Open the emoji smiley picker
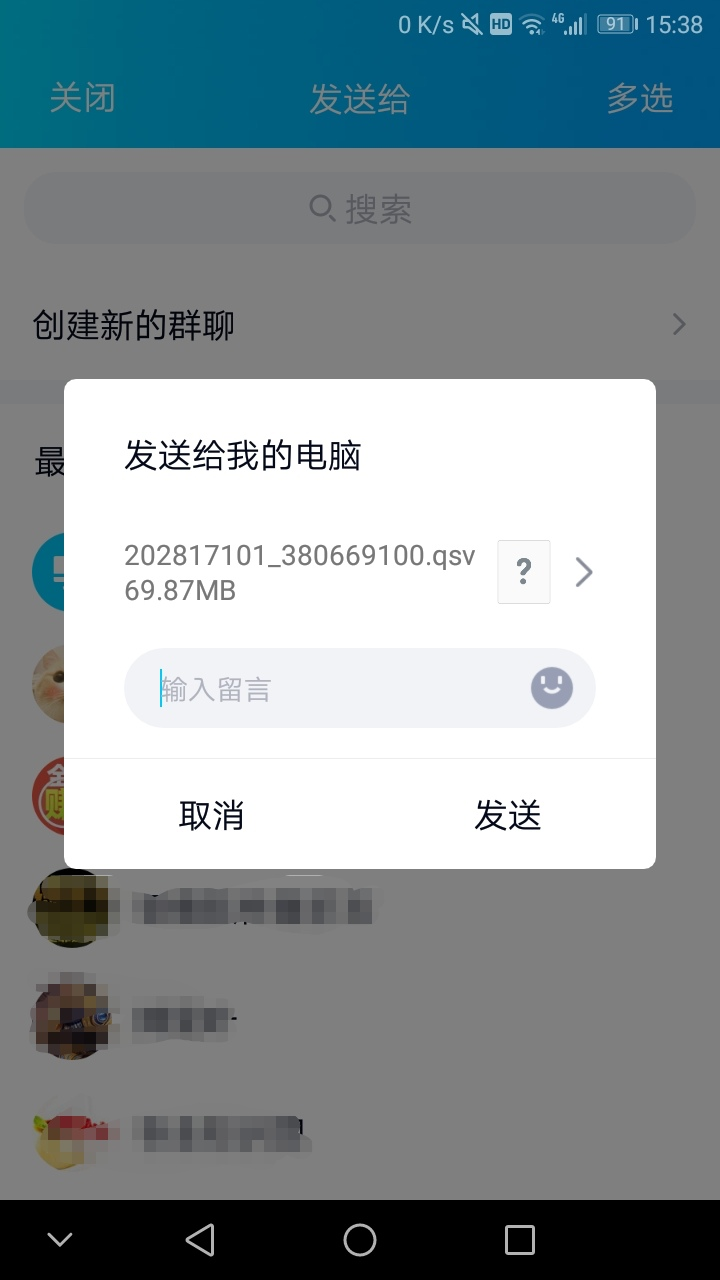 pos(550,688)
